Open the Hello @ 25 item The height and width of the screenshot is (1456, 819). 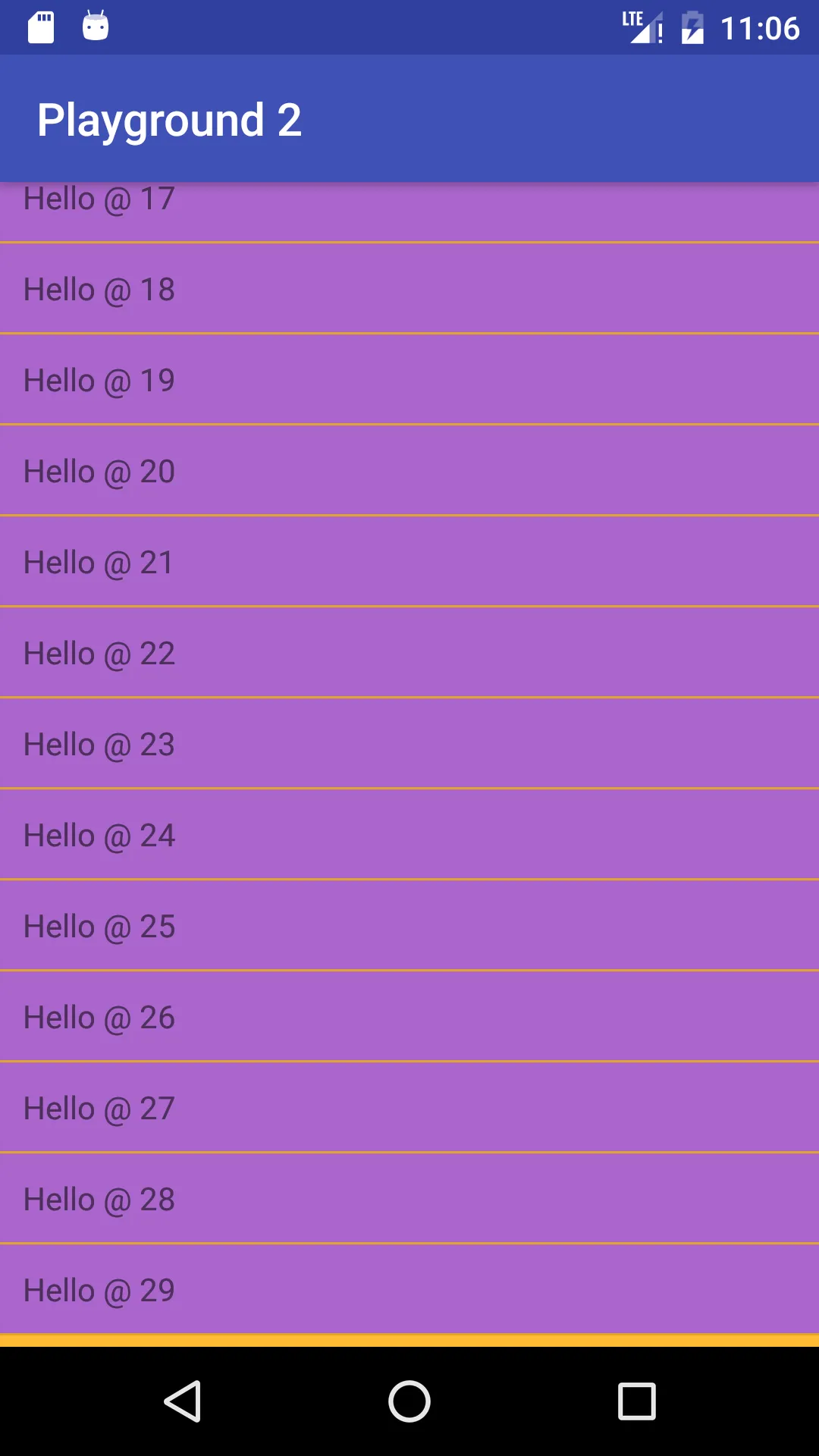[x=409, y=926]
